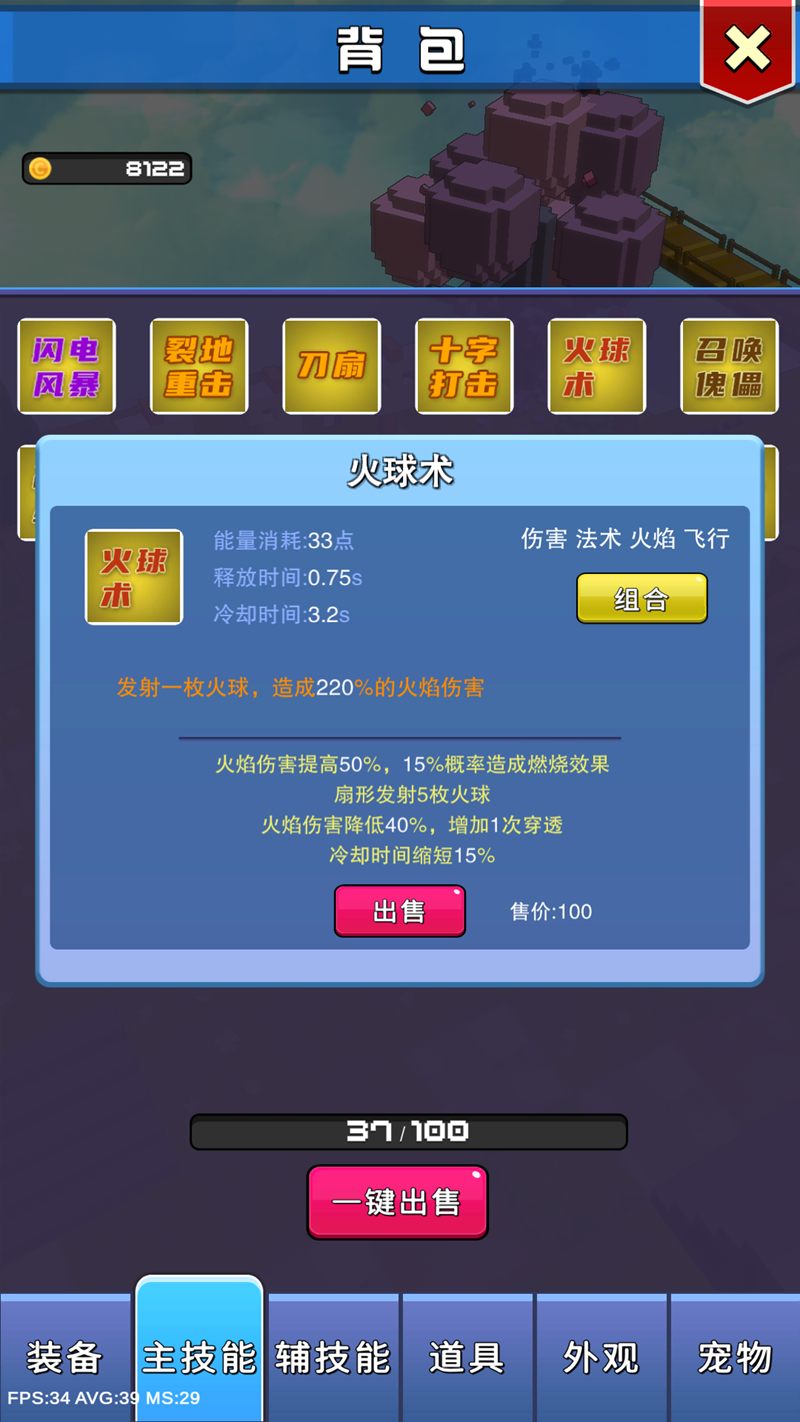Select the 十字打击 skill tile
The width and height of the screenshot is (800, 1422).
click(464, 366)
